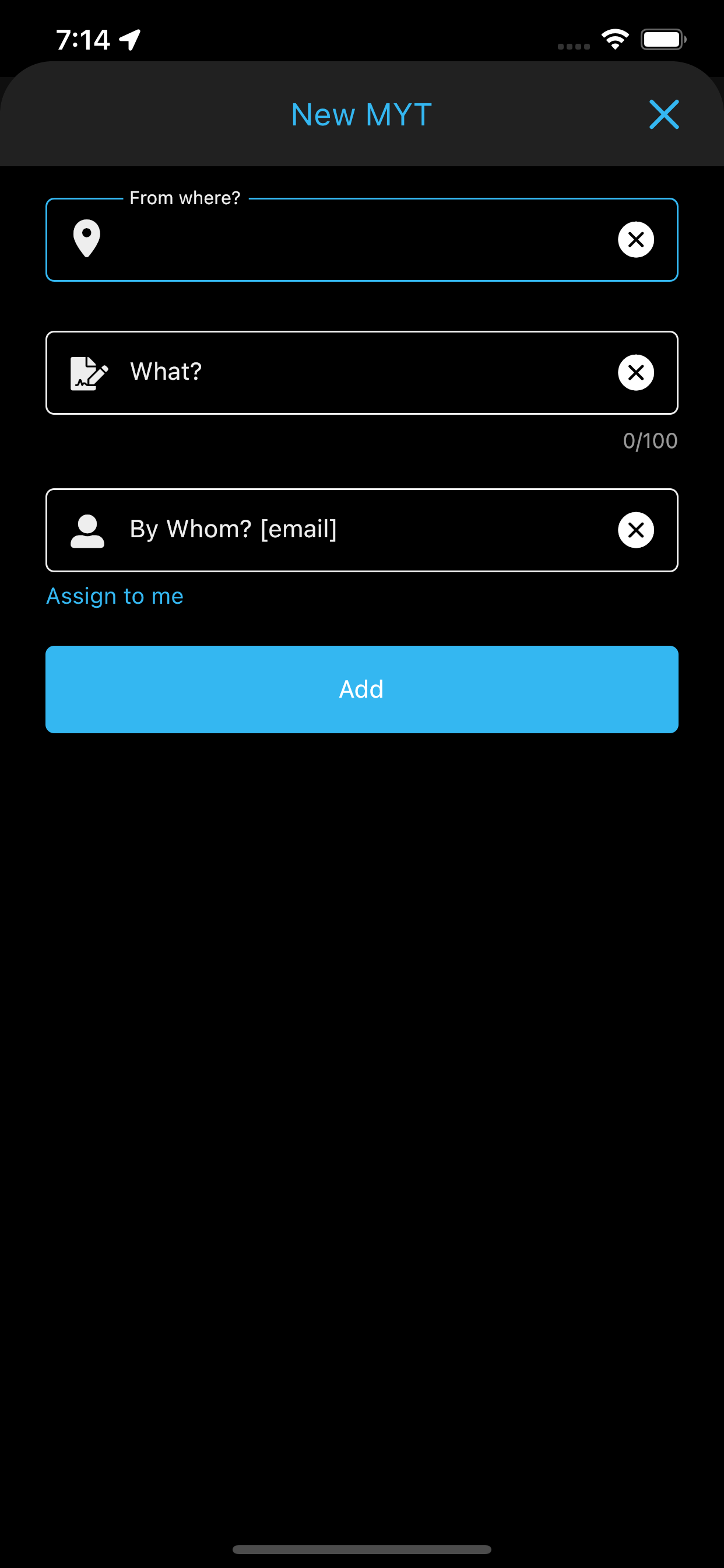Enter text in By Whom? email field
Viewport: 724px width, 1568px height.
[353, 530]
